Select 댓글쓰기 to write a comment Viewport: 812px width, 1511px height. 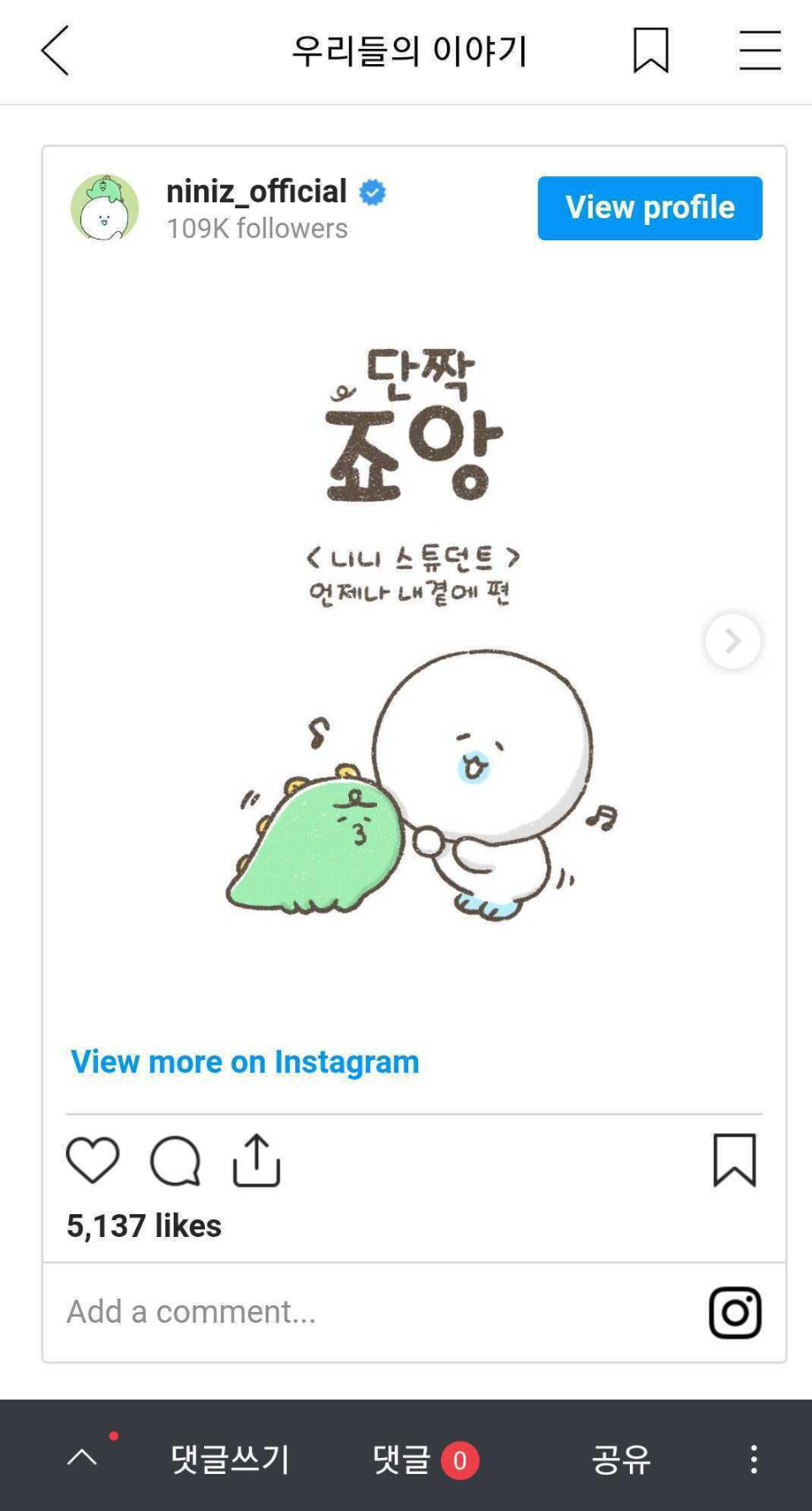(230, 1459)
